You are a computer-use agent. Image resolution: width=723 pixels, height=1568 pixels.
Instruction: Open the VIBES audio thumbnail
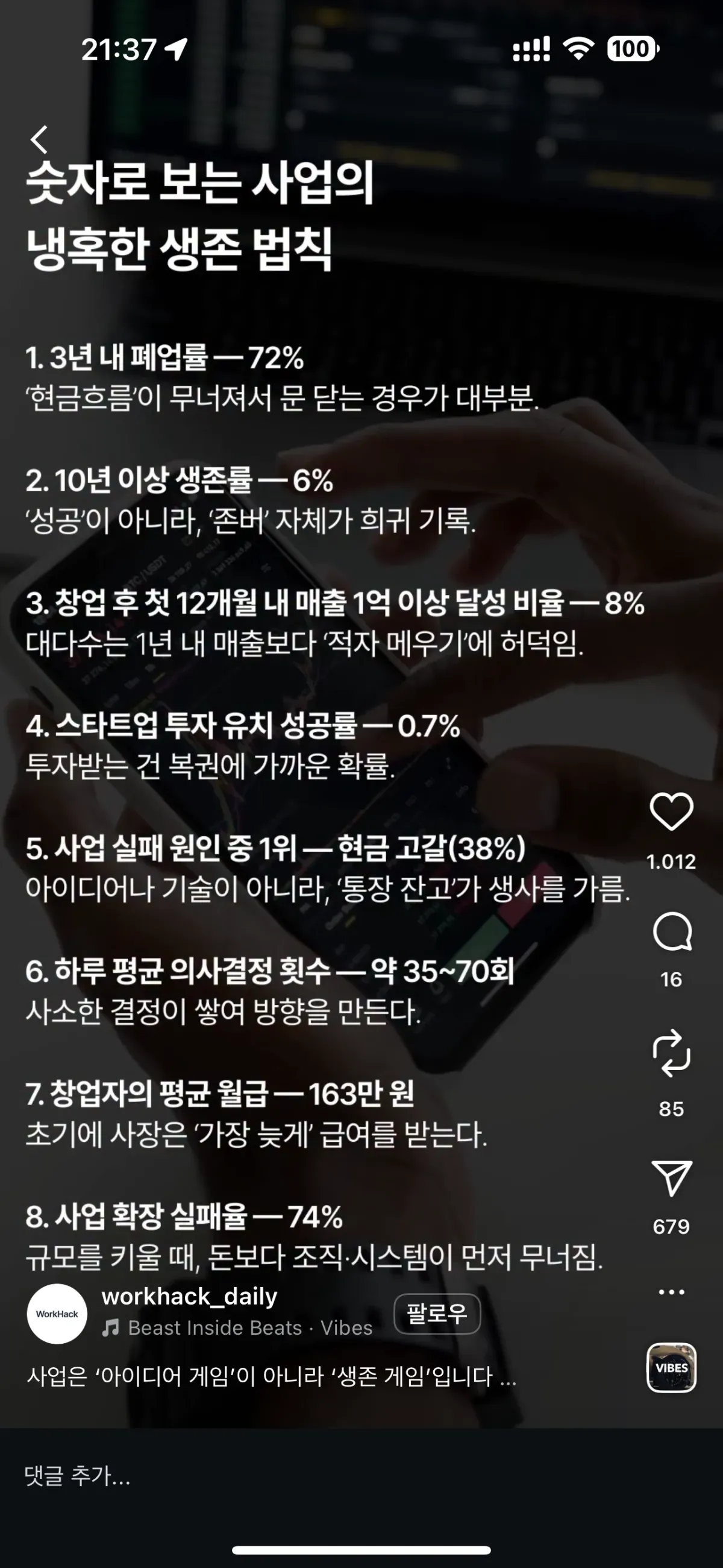click(671, 1368)
